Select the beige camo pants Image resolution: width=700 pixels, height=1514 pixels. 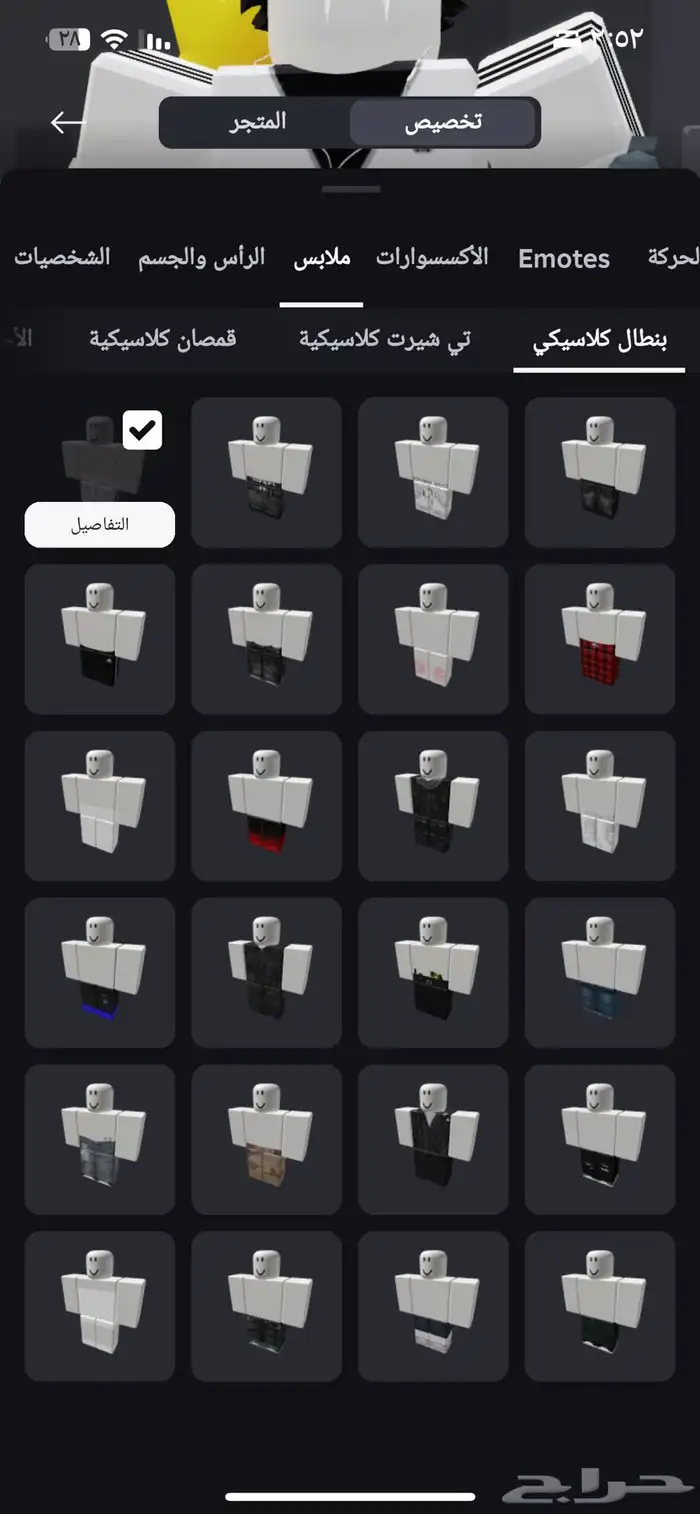(x=266, y=1140)
